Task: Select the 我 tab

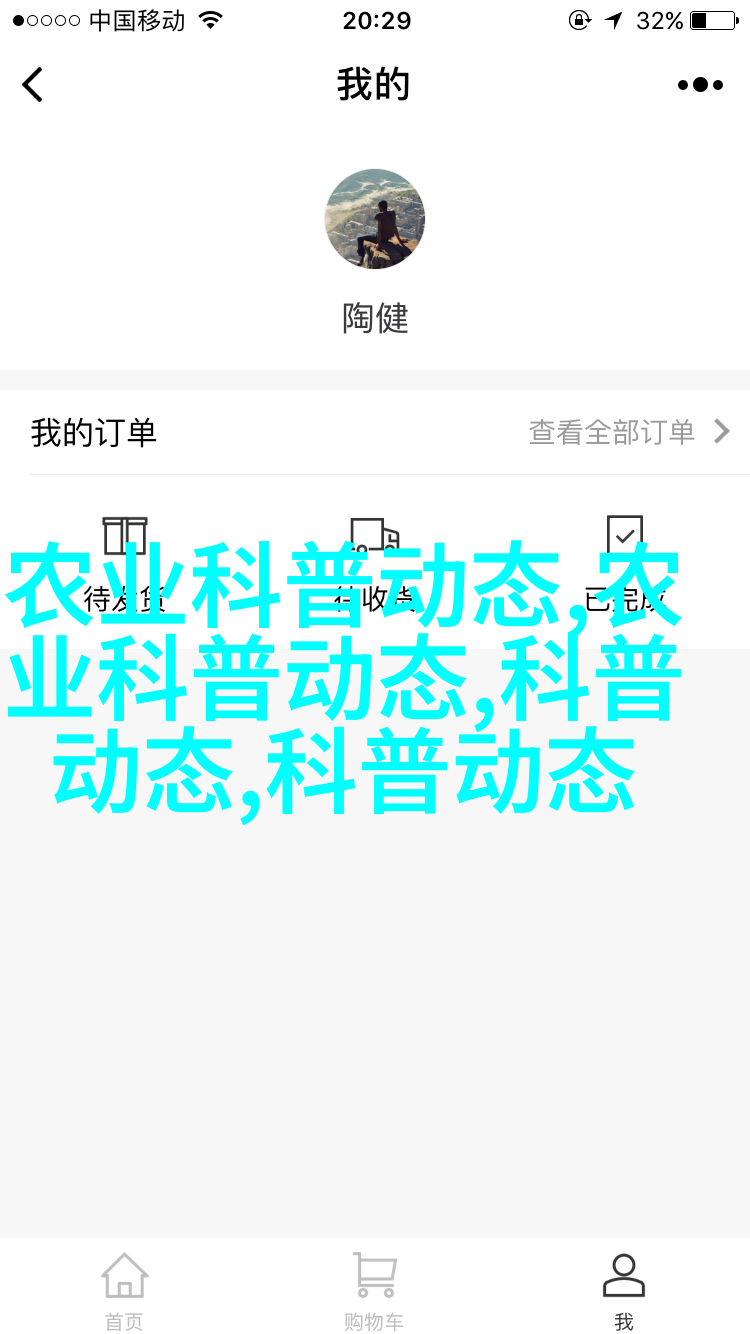Action: [624, 1290]
